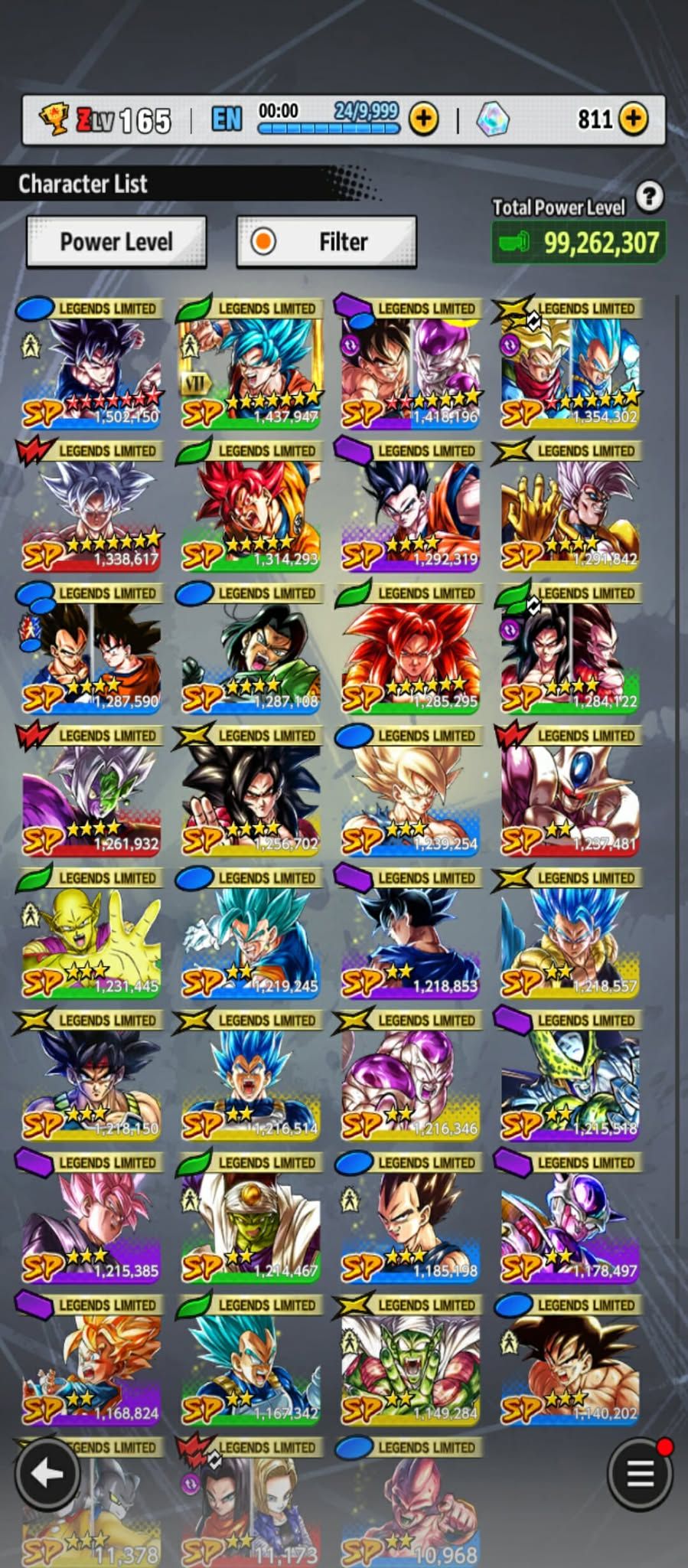The height and width of the screenshot is (1568, 688).
Task: Go back with the arrow button
Action: tap(46, 1473)
